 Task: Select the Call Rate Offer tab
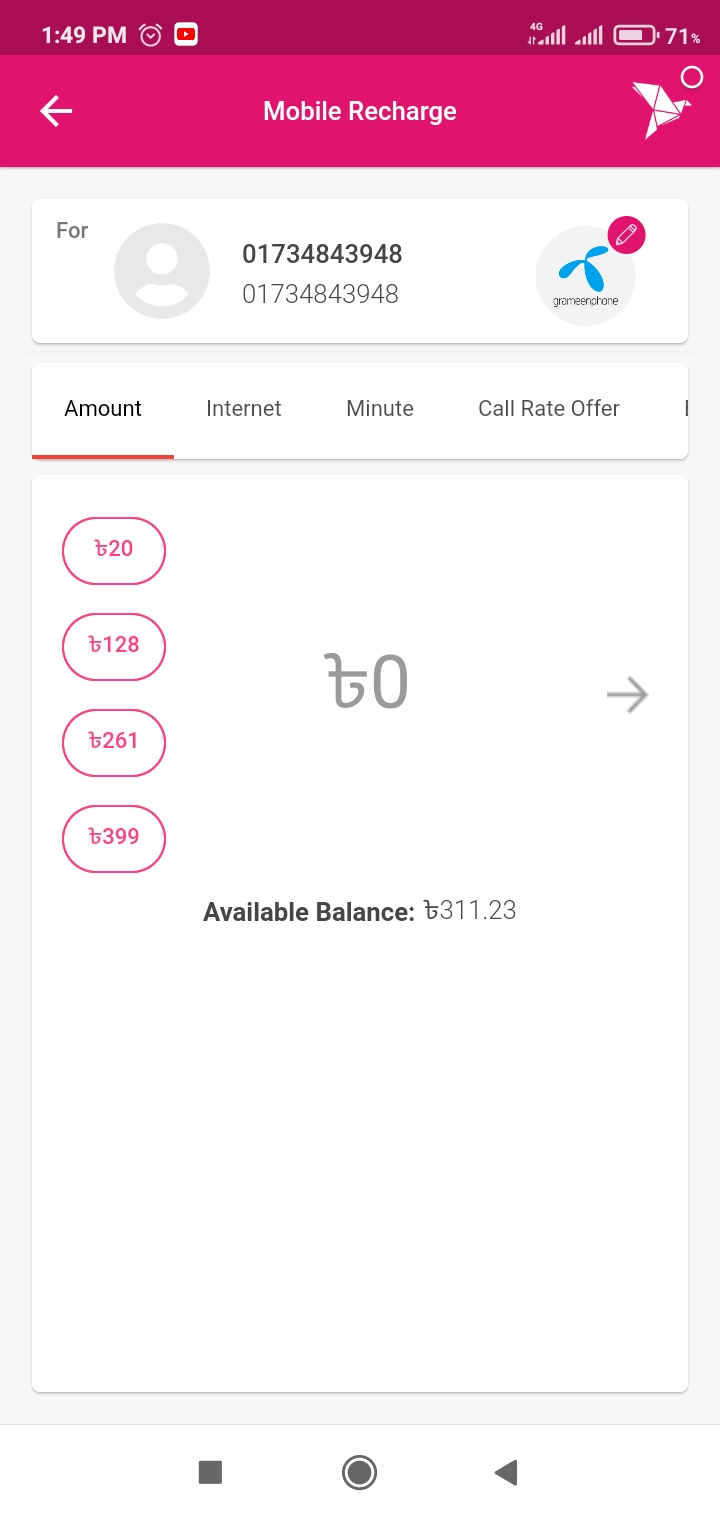tap(549, 409)
